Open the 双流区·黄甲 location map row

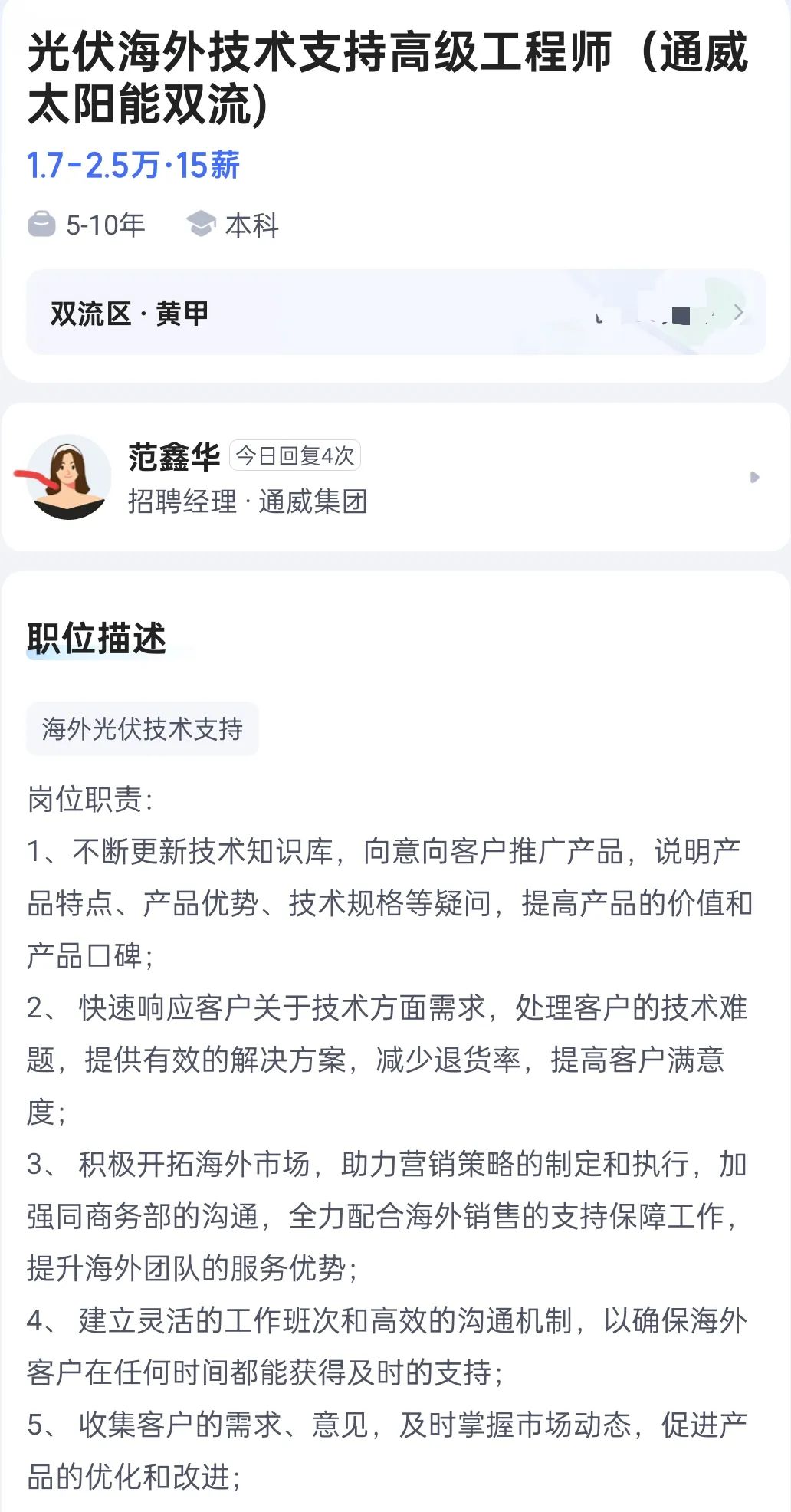pyautogui.click(x=395, y=313)
